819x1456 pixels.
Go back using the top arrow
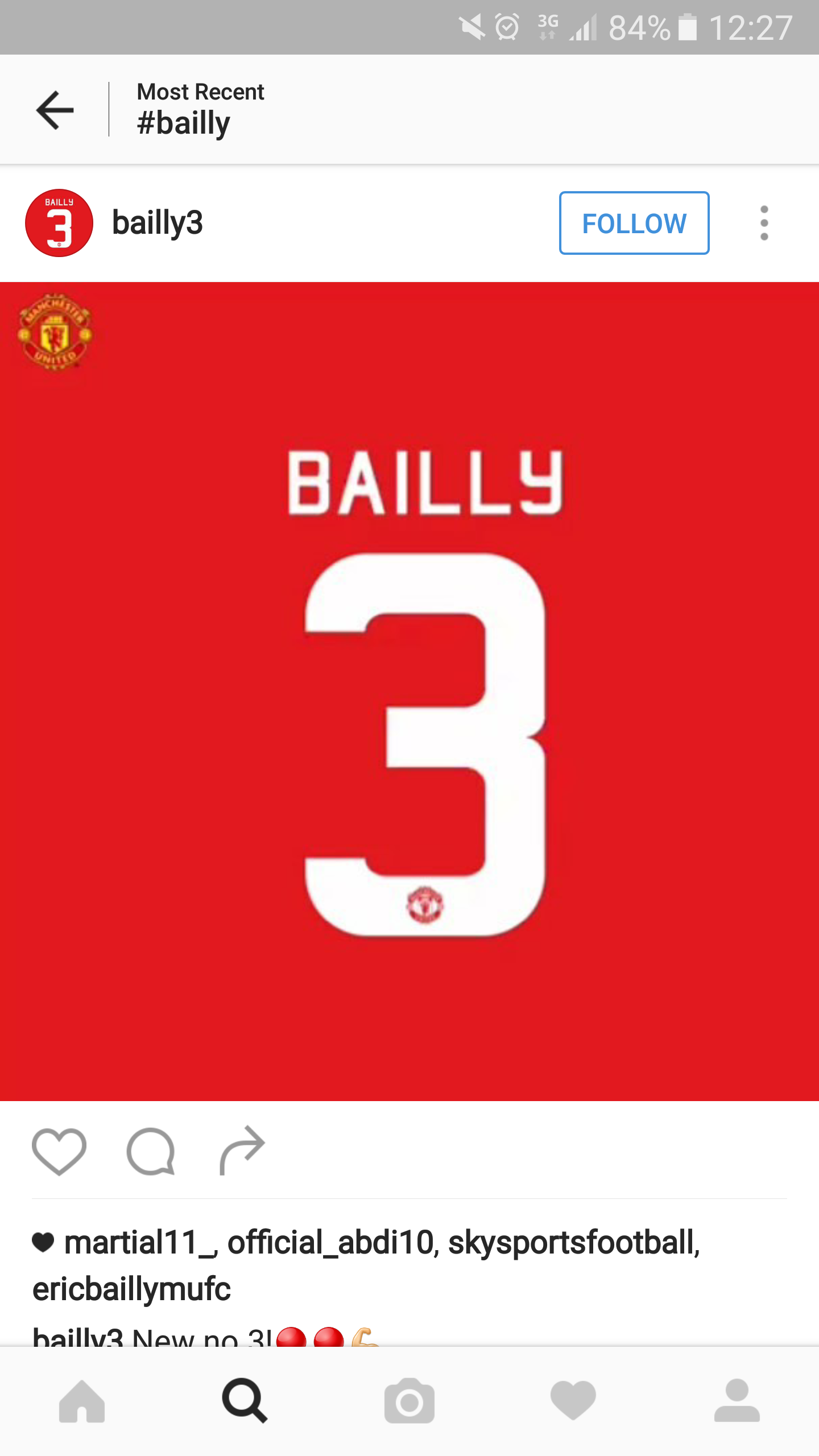[55, 110]
